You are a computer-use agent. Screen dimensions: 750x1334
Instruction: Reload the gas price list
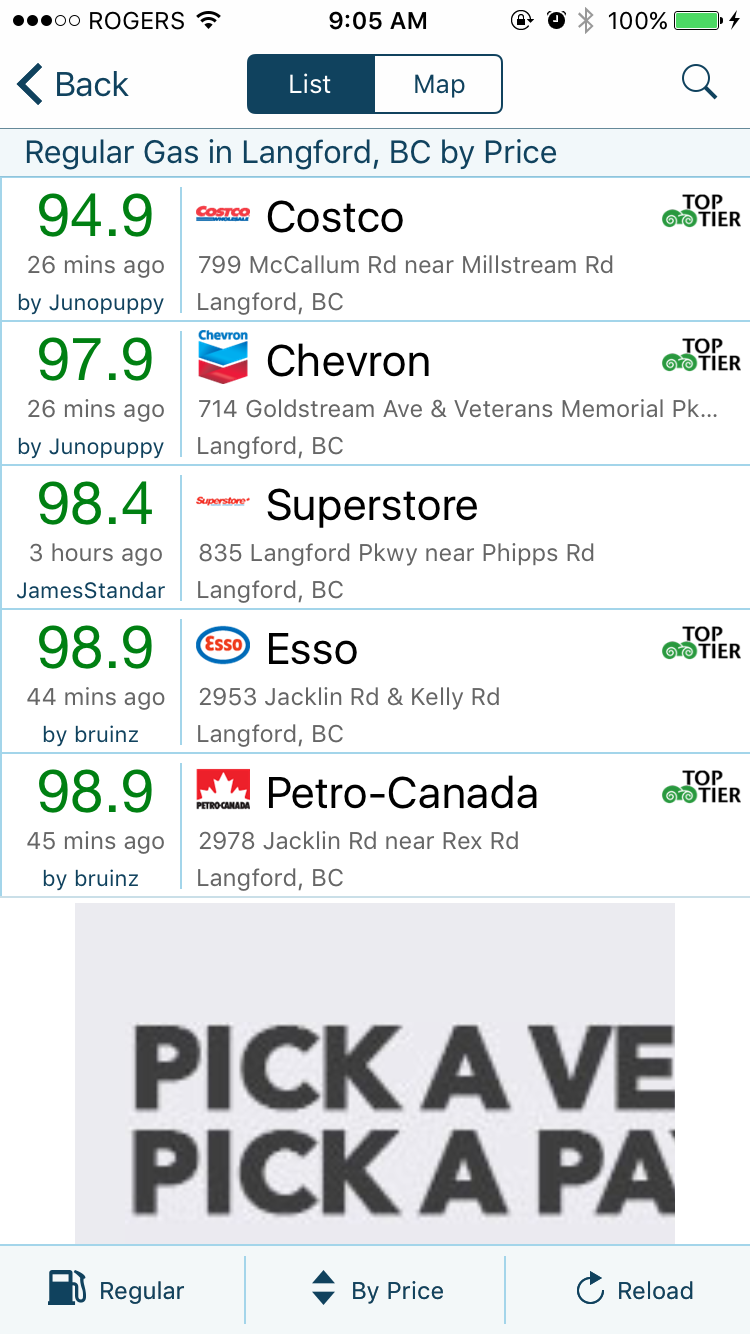click(634, 1290)
